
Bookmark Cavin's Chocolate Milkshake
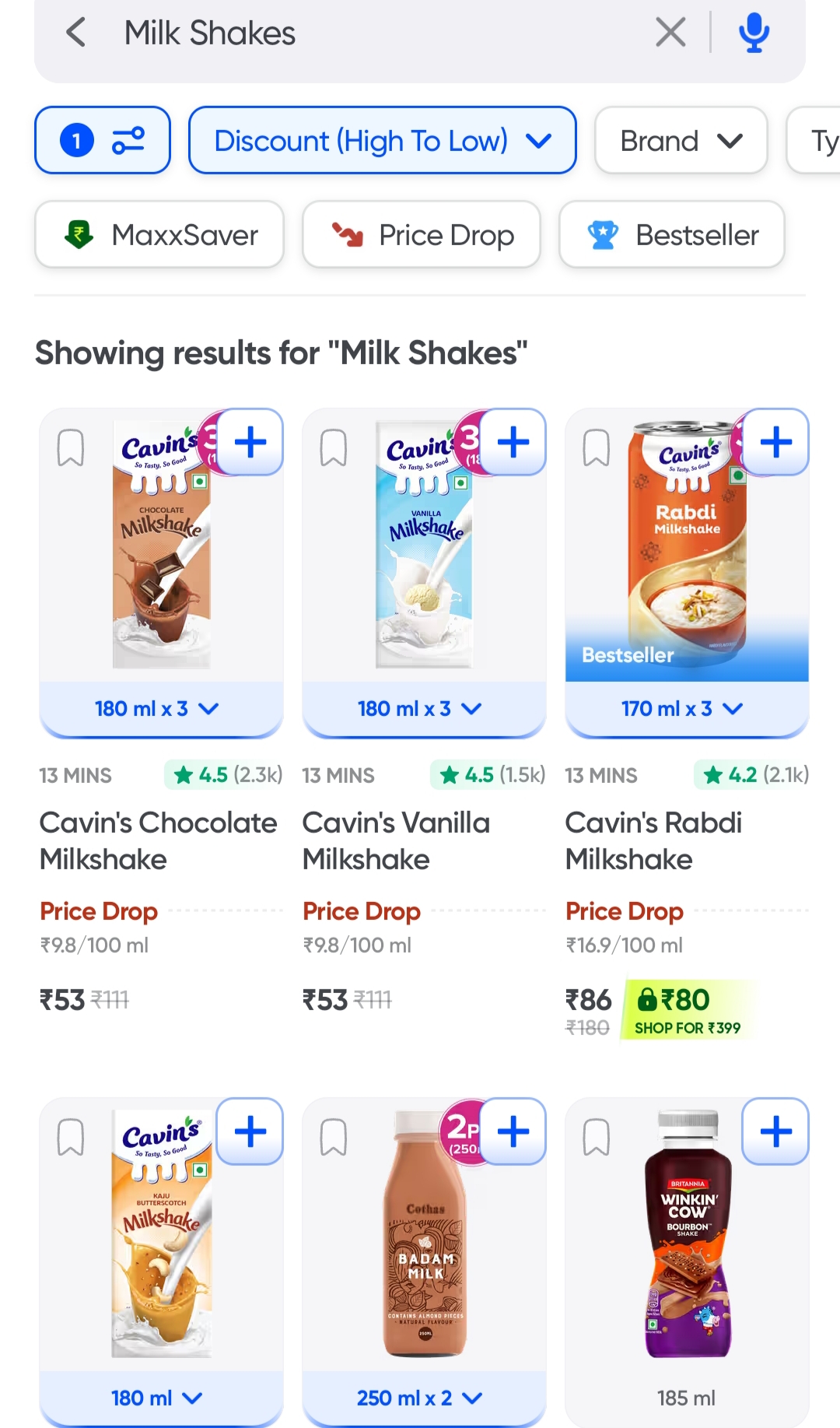pos(71,448)
